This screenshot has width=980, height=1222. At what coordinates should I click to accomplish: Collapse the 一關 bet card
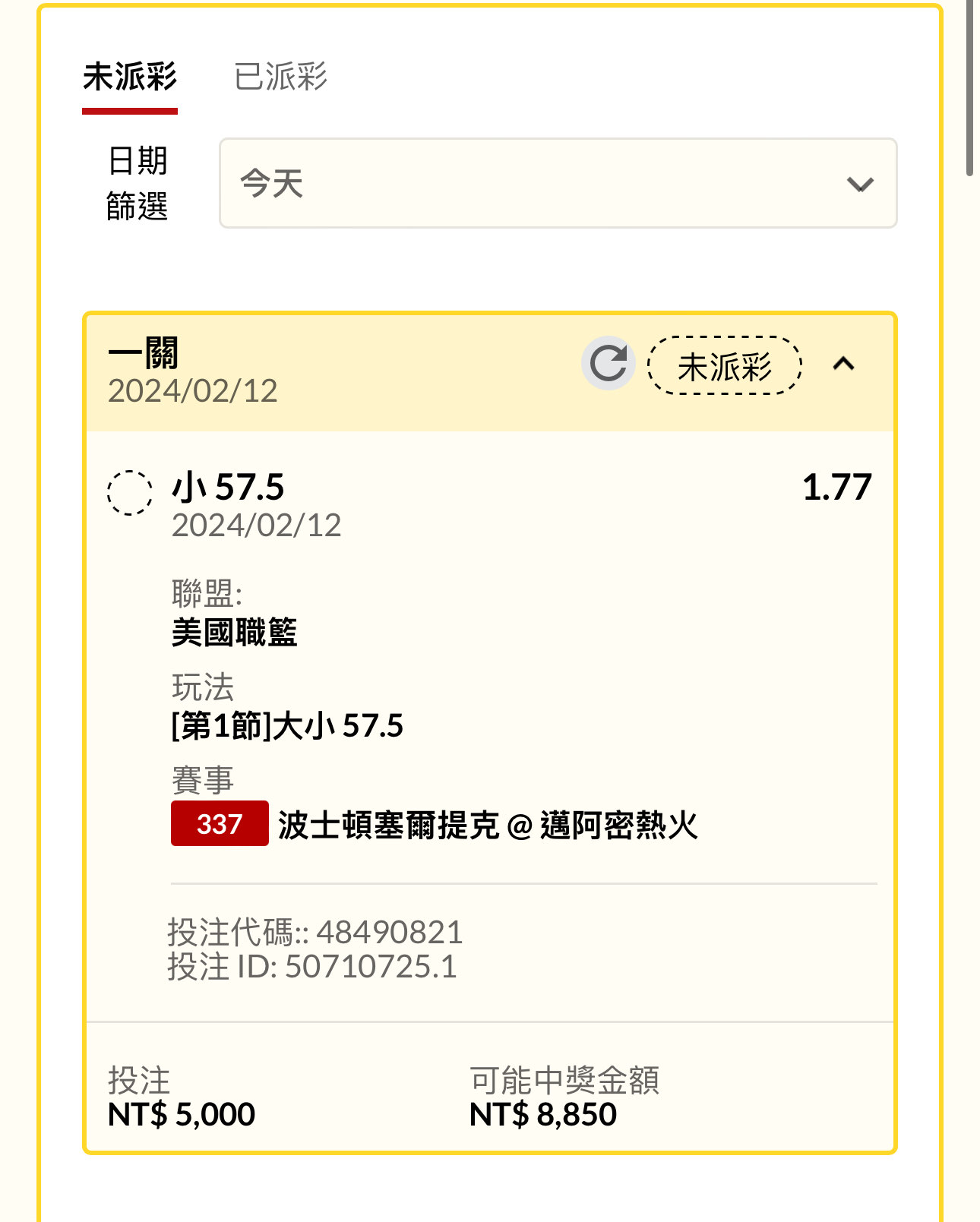tap(843, 364)
